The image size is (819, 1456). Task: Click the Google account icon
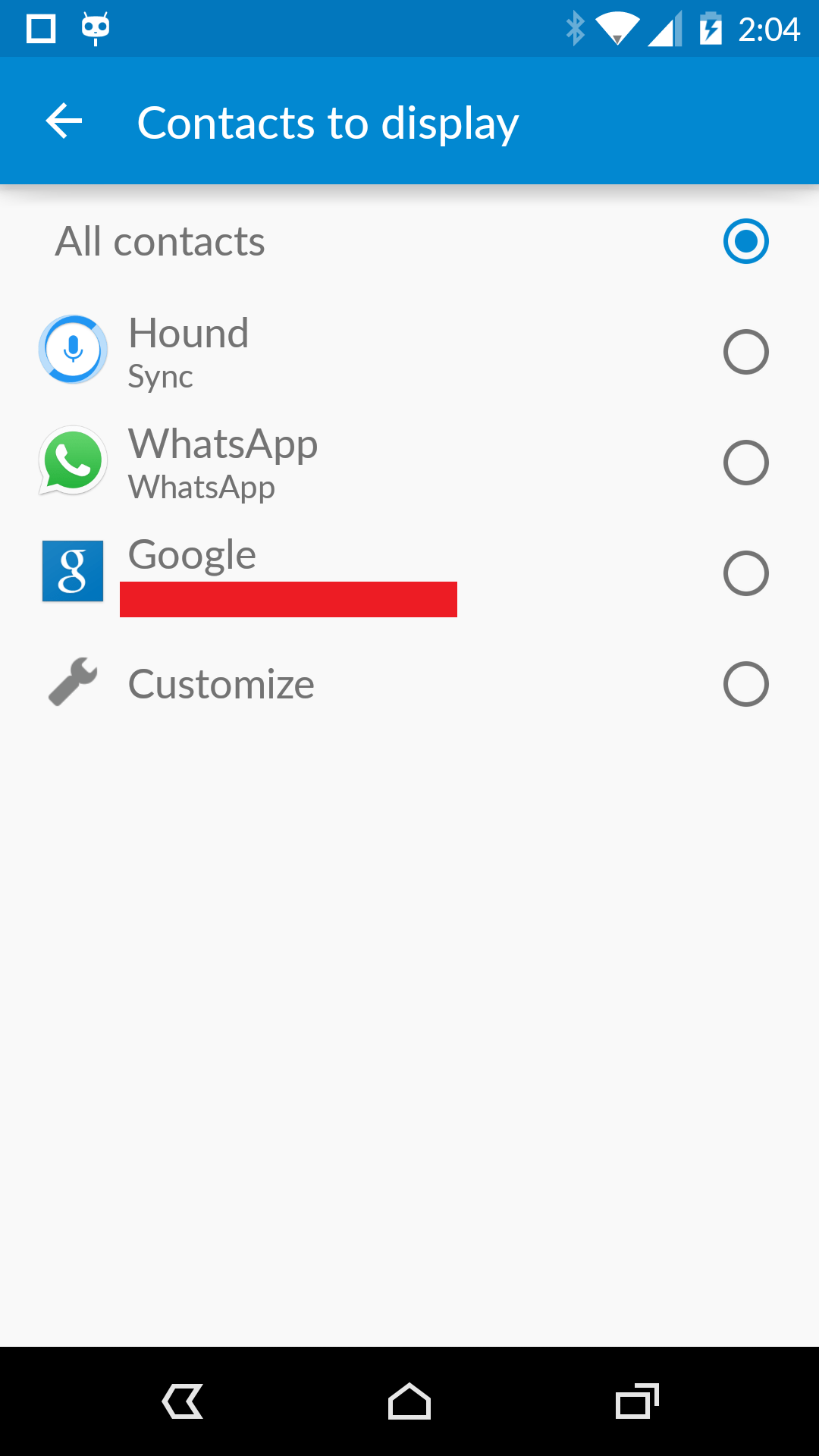tap(72, 571)
